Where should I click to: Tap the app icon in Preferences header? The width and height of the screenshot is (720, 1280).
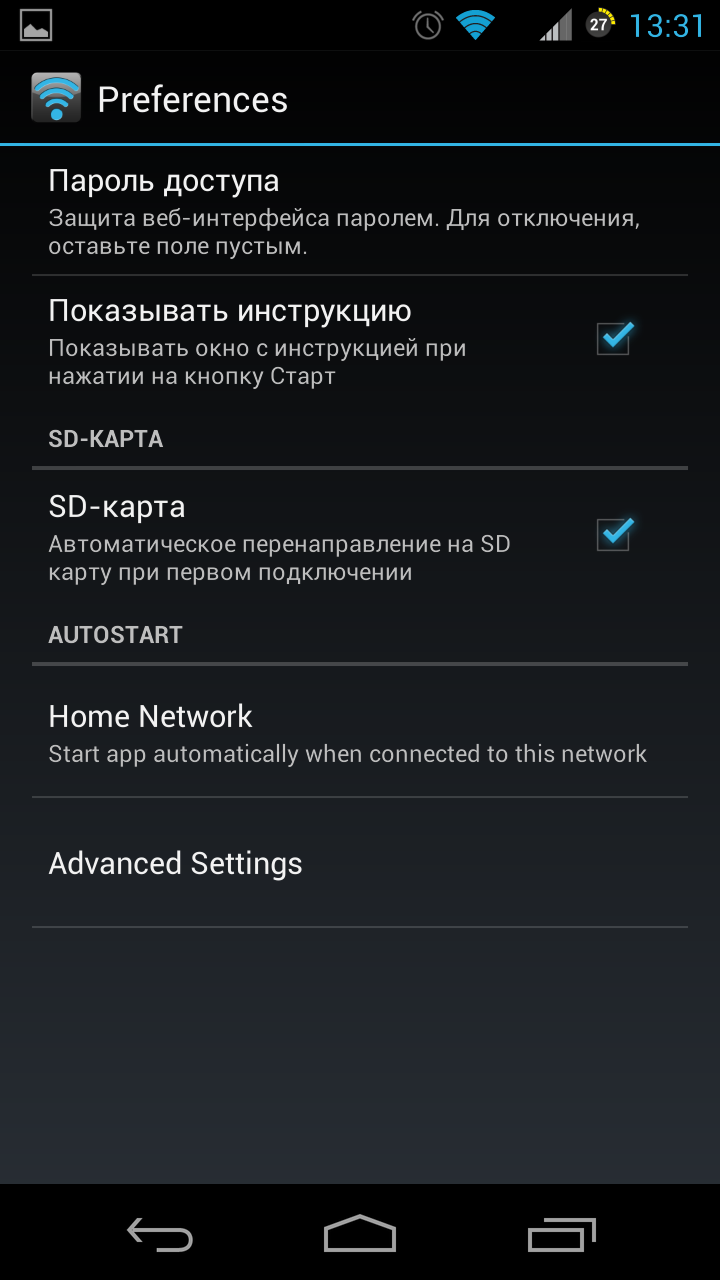pyautogui.click(x=56, y=99)
